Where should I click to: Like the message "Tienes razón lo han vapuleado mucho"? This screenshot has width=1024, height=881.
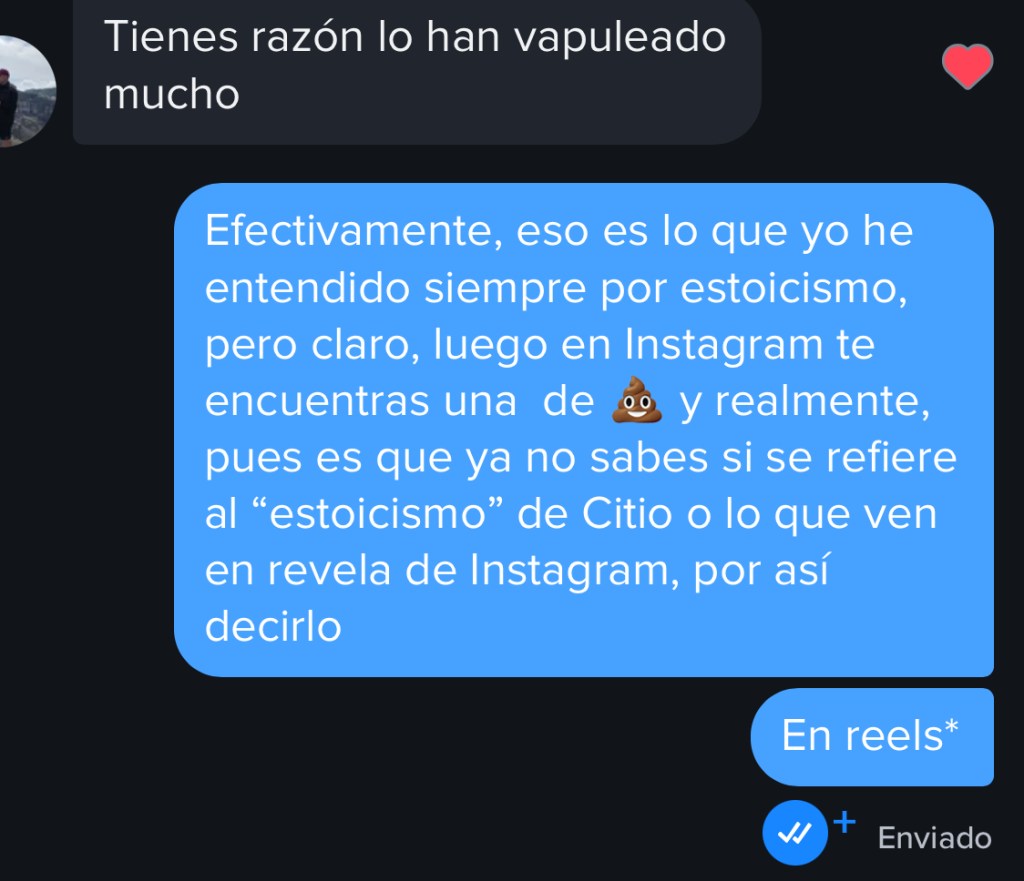tap(967, 68)
